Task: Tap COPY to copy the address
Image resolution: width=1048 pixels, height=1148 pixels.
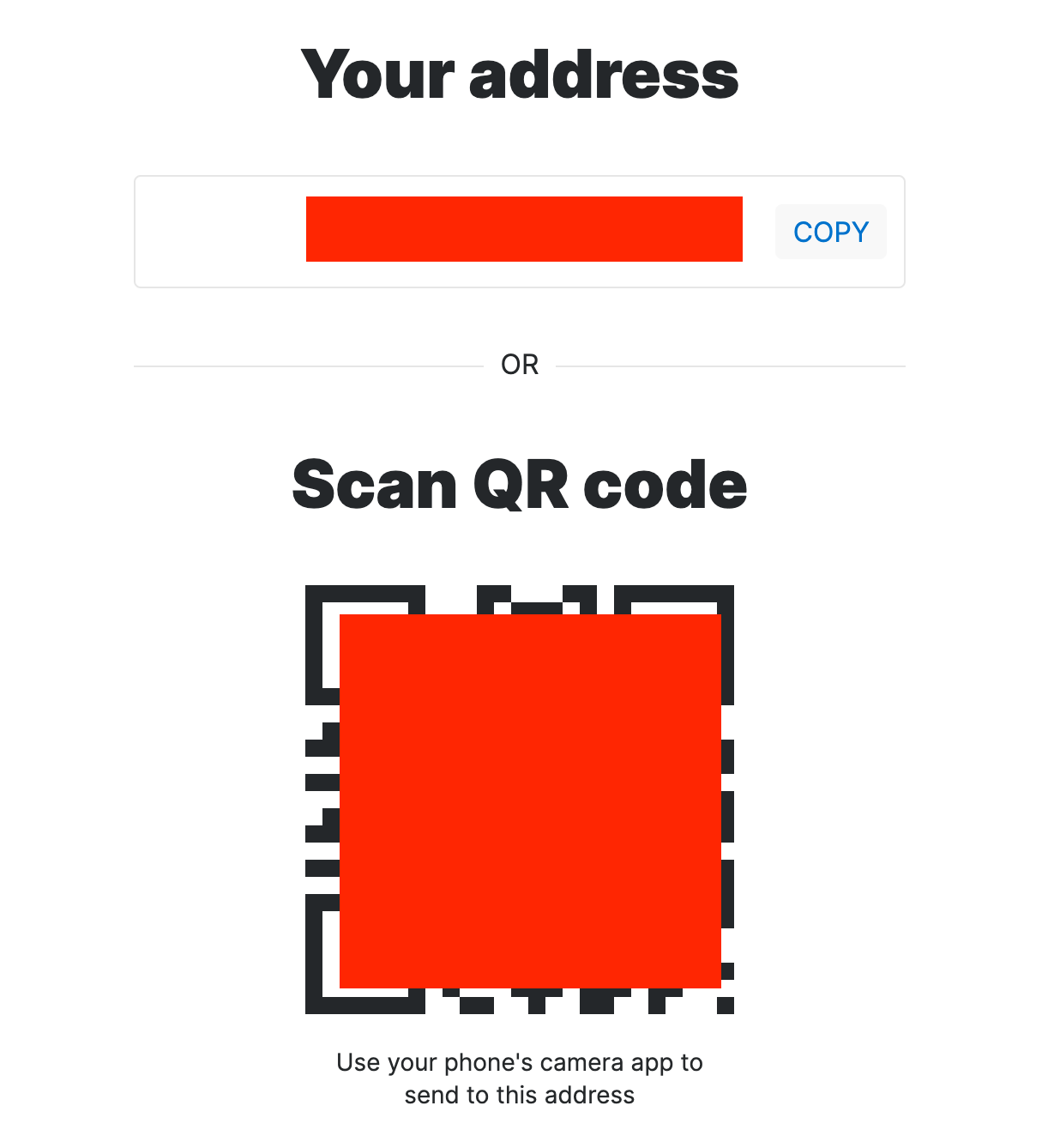Action: click(x=830, y=232)
